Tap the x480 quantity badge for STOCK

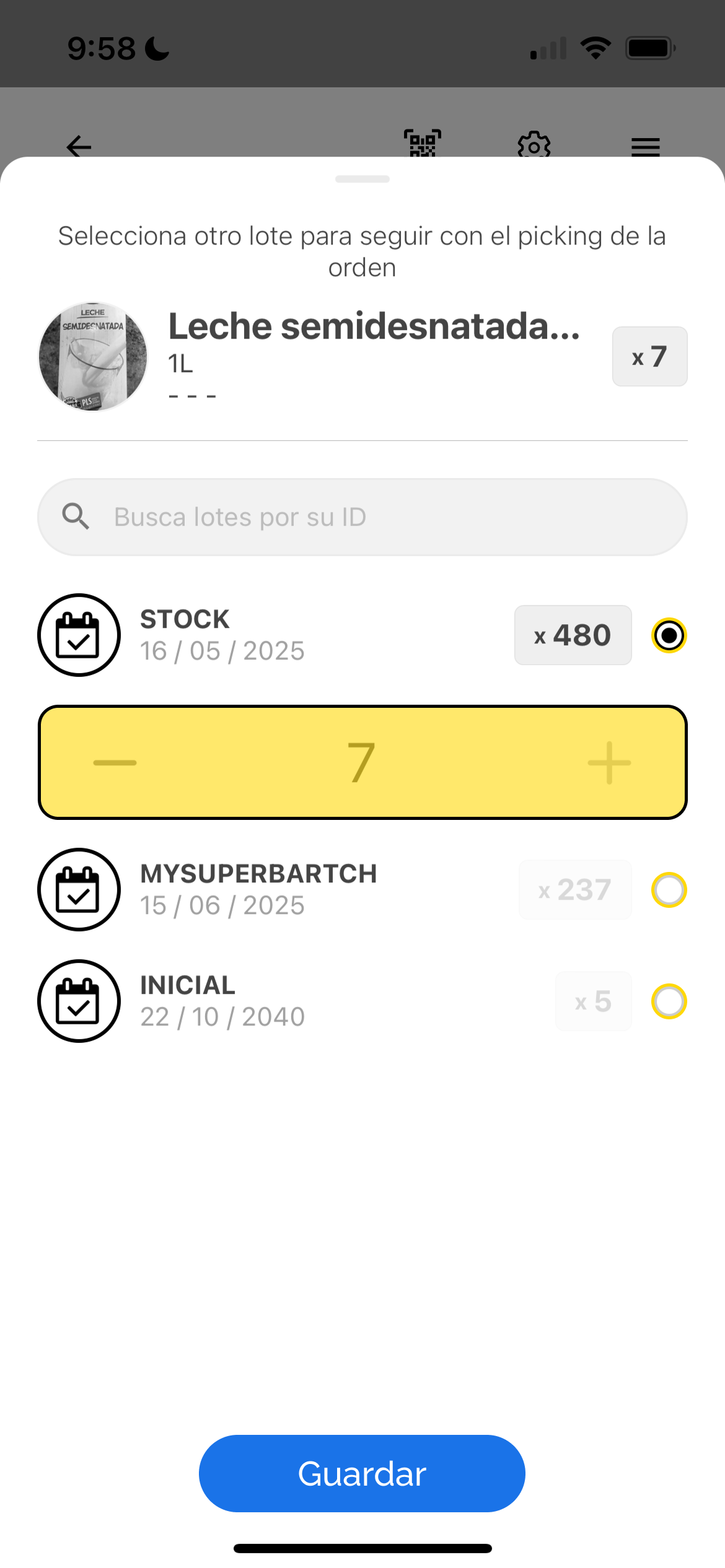pyautogui.click(x=572, y=635)
